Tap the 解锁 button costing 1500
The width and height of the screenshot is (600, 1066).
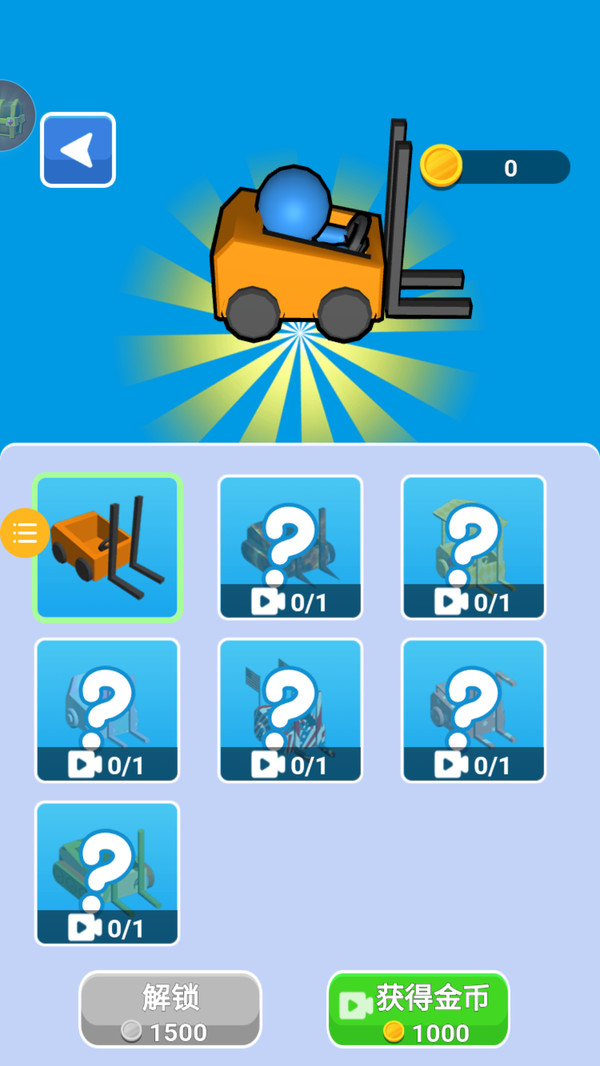click(170, 1010)
